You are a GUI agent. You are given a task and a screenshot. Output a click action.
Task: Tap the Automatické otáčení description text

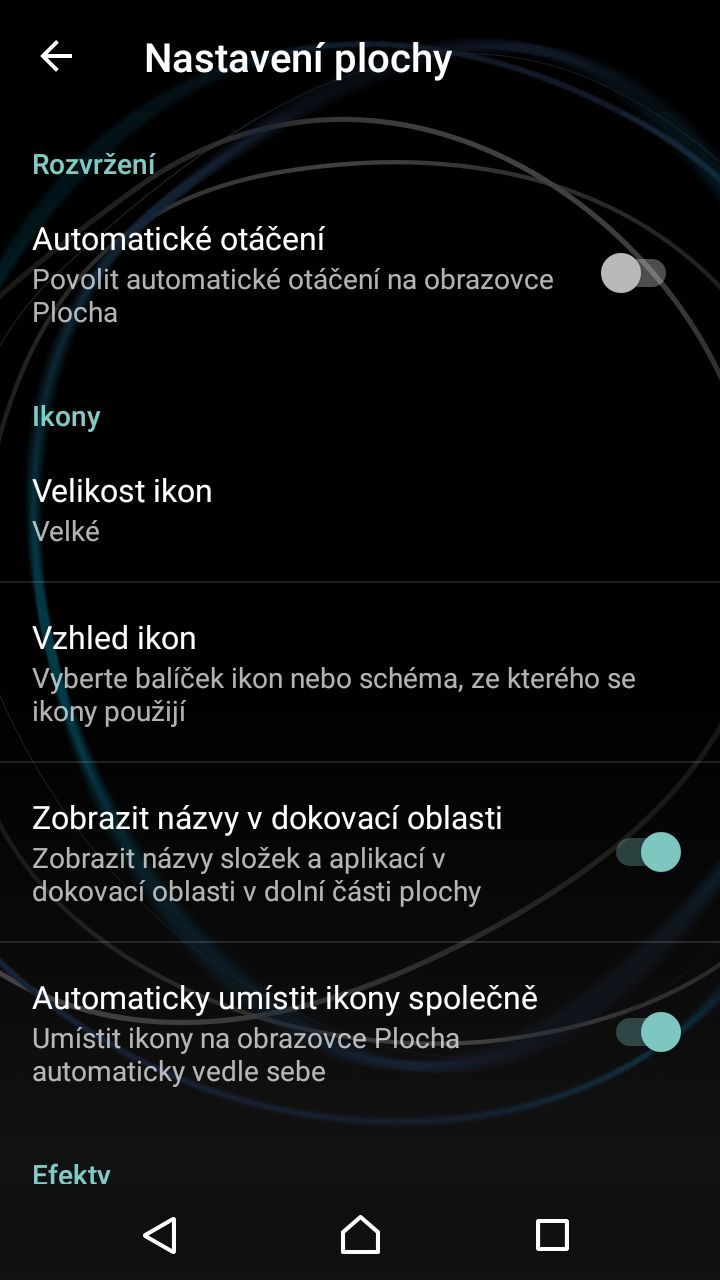click(x=293, y=295)
